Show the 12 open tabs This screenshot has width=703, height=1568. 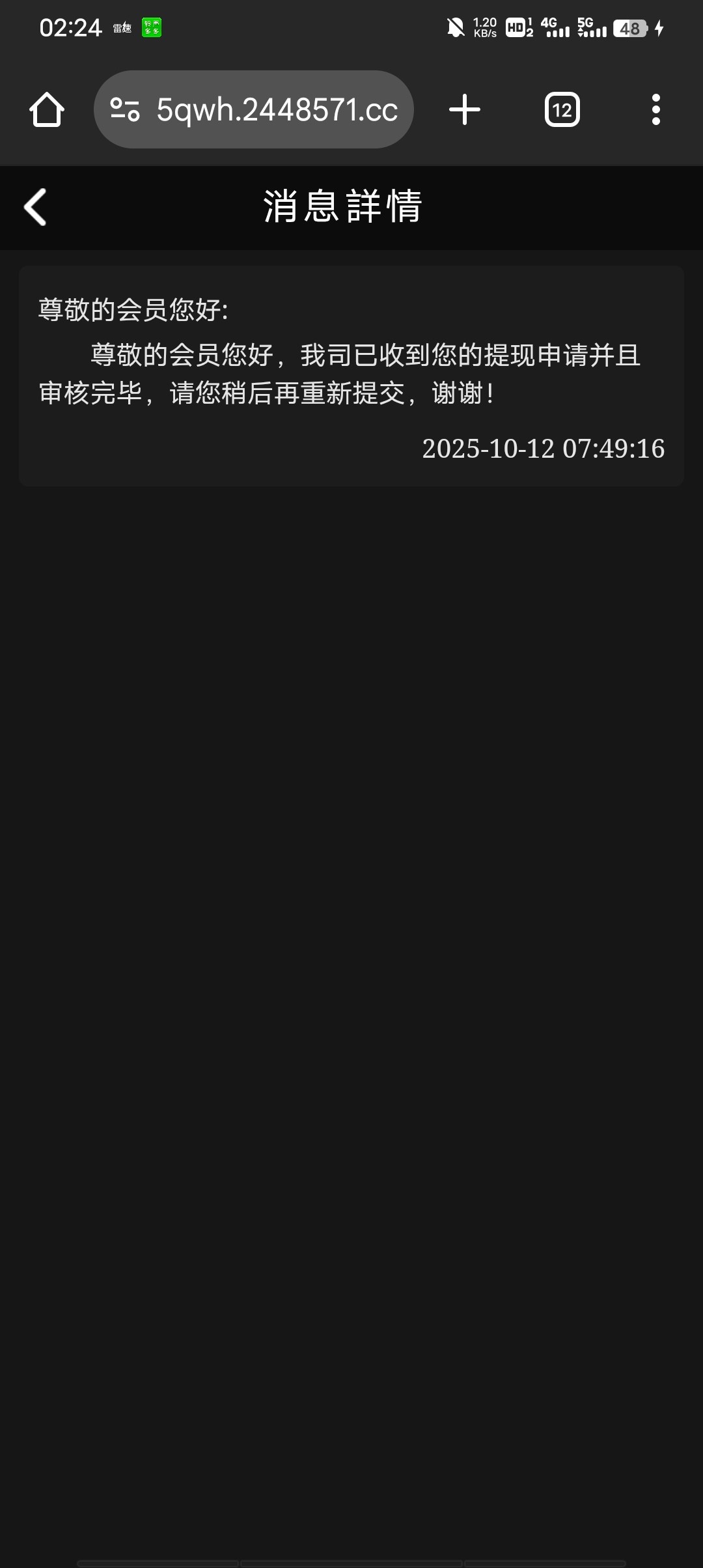coord(562,109)
